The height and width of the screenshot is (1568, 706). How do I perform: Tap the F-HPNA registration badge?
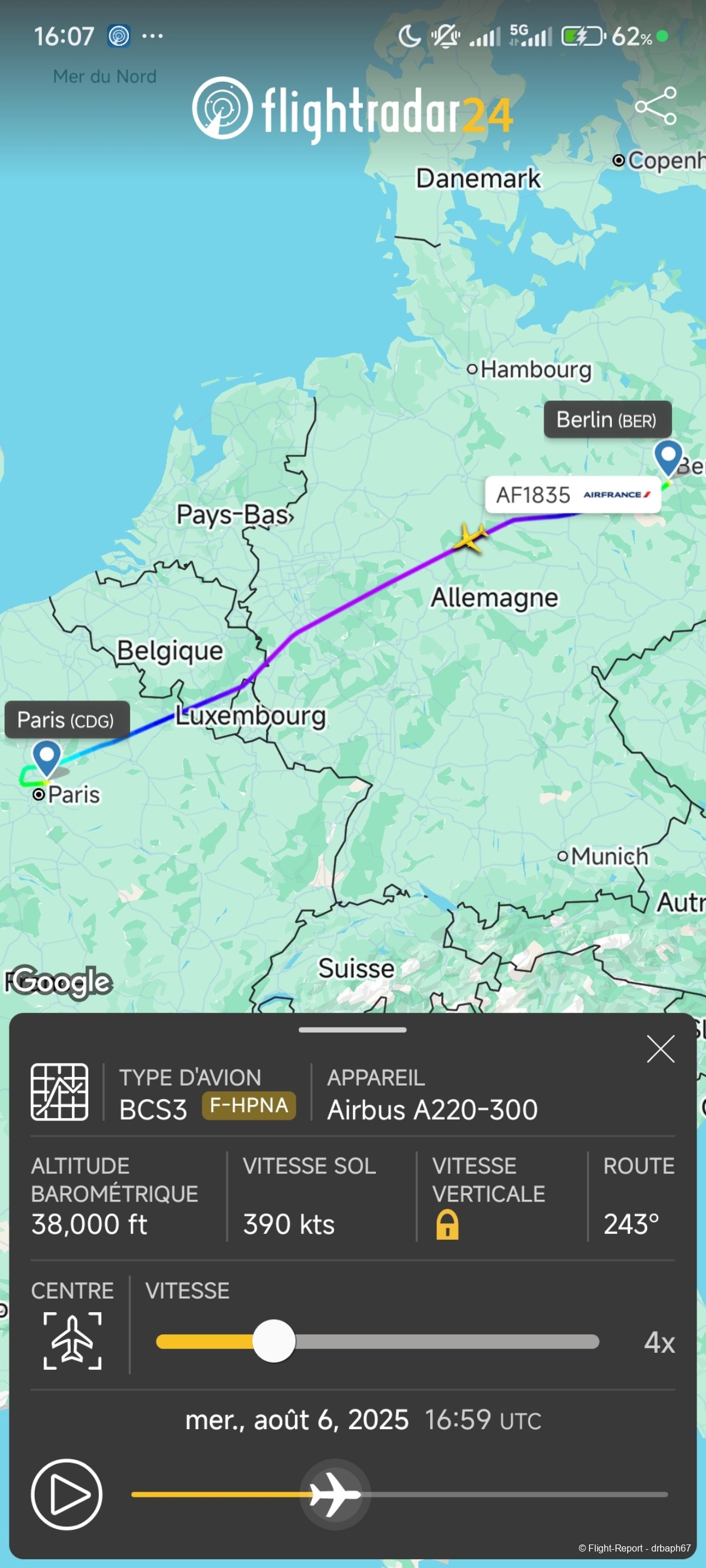pos(248,1105)
